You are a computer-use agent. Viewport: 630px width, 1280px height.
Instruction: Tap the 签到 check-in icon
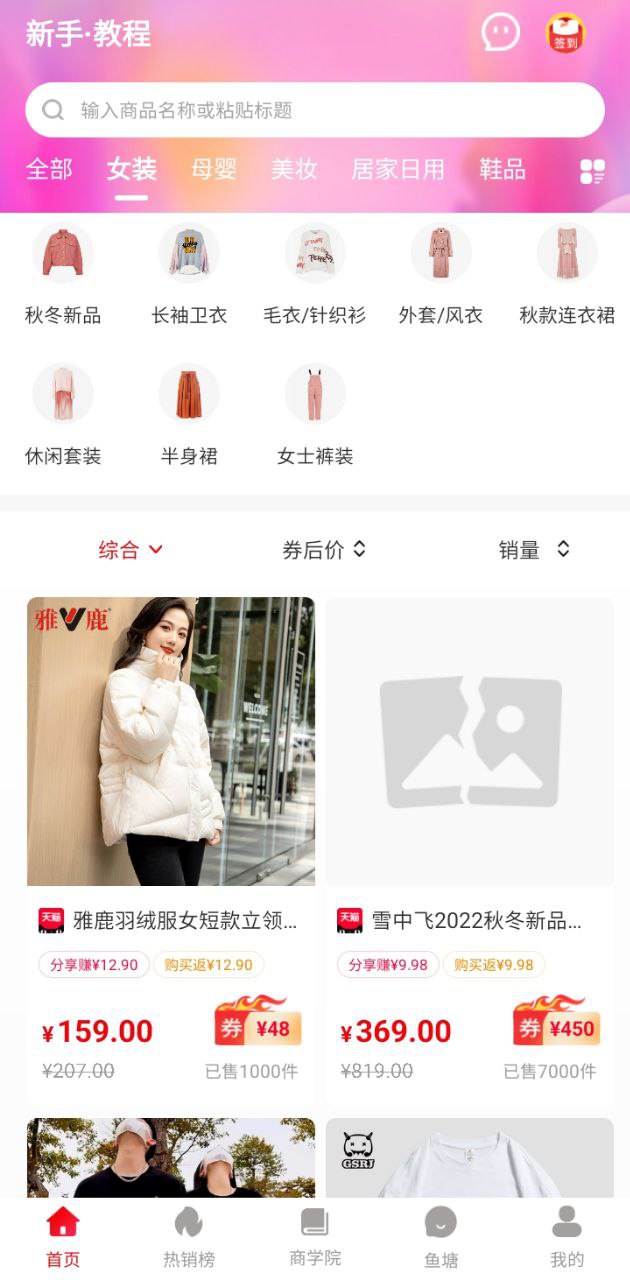coord(565,33)
